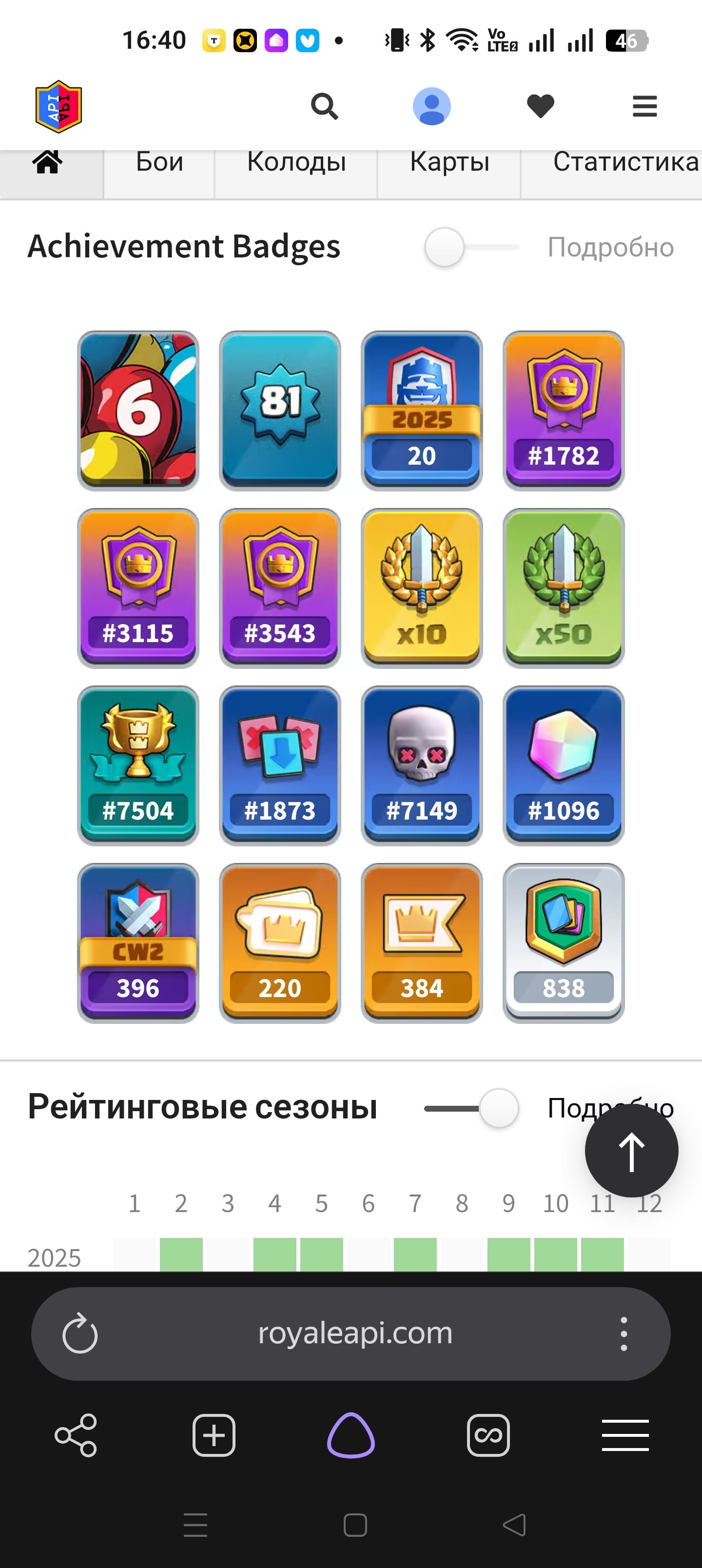The image size is (702, 1568).
Task: Open the search magnifier in the header
Action: click(x=325, y=106)
